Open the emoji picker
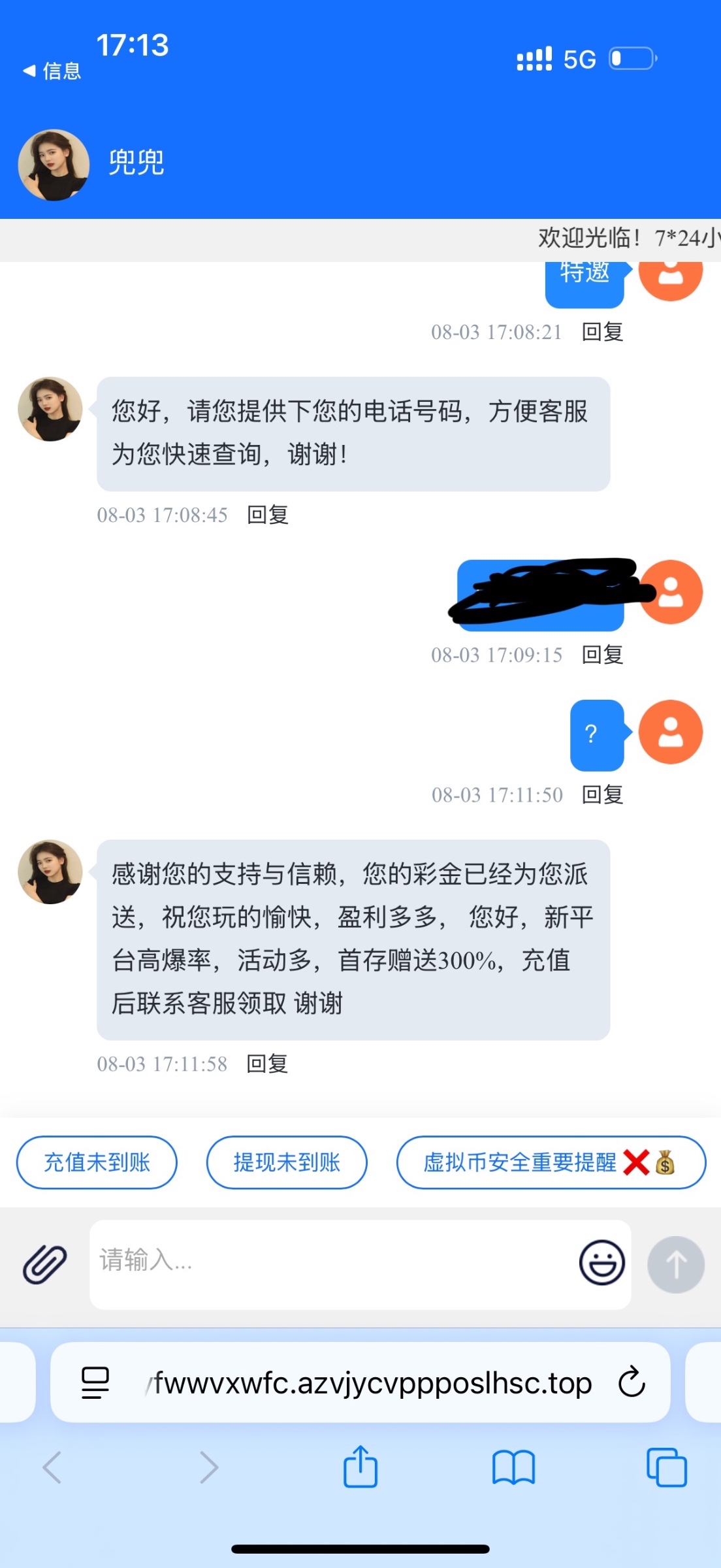Viewport: 721px width, 1568px height. pyautogui.click(x=601, y=1262)
